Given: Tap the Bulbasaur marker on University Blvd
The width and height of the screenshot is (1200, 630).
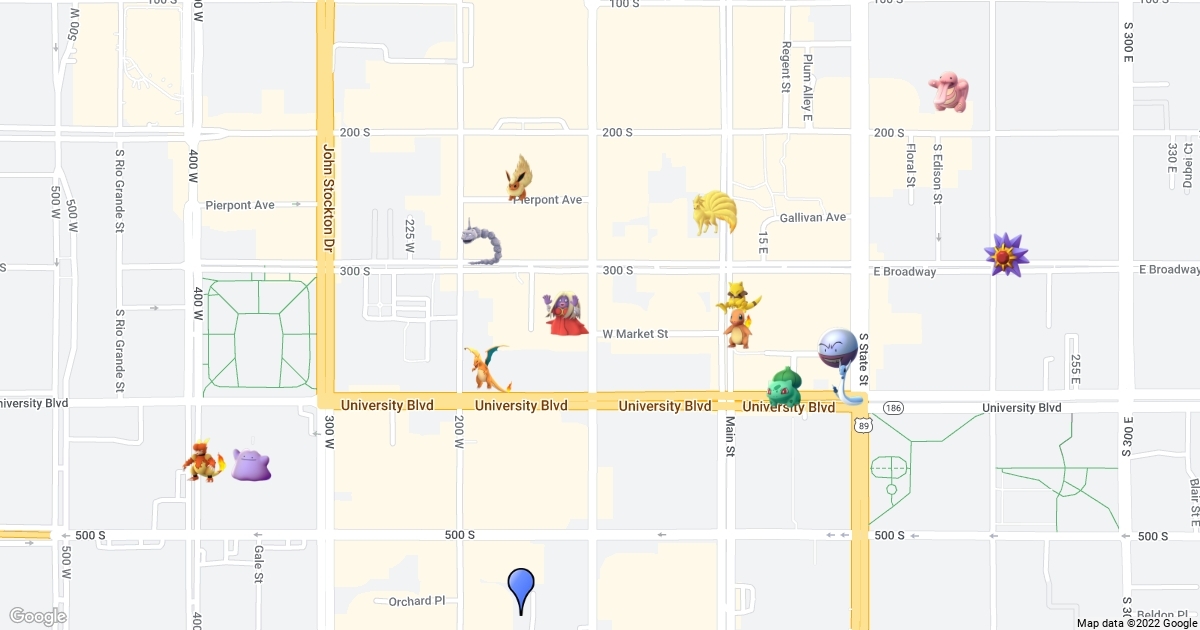Looking at the screenshot, I should pyautogui.click(x=784, y=388).
